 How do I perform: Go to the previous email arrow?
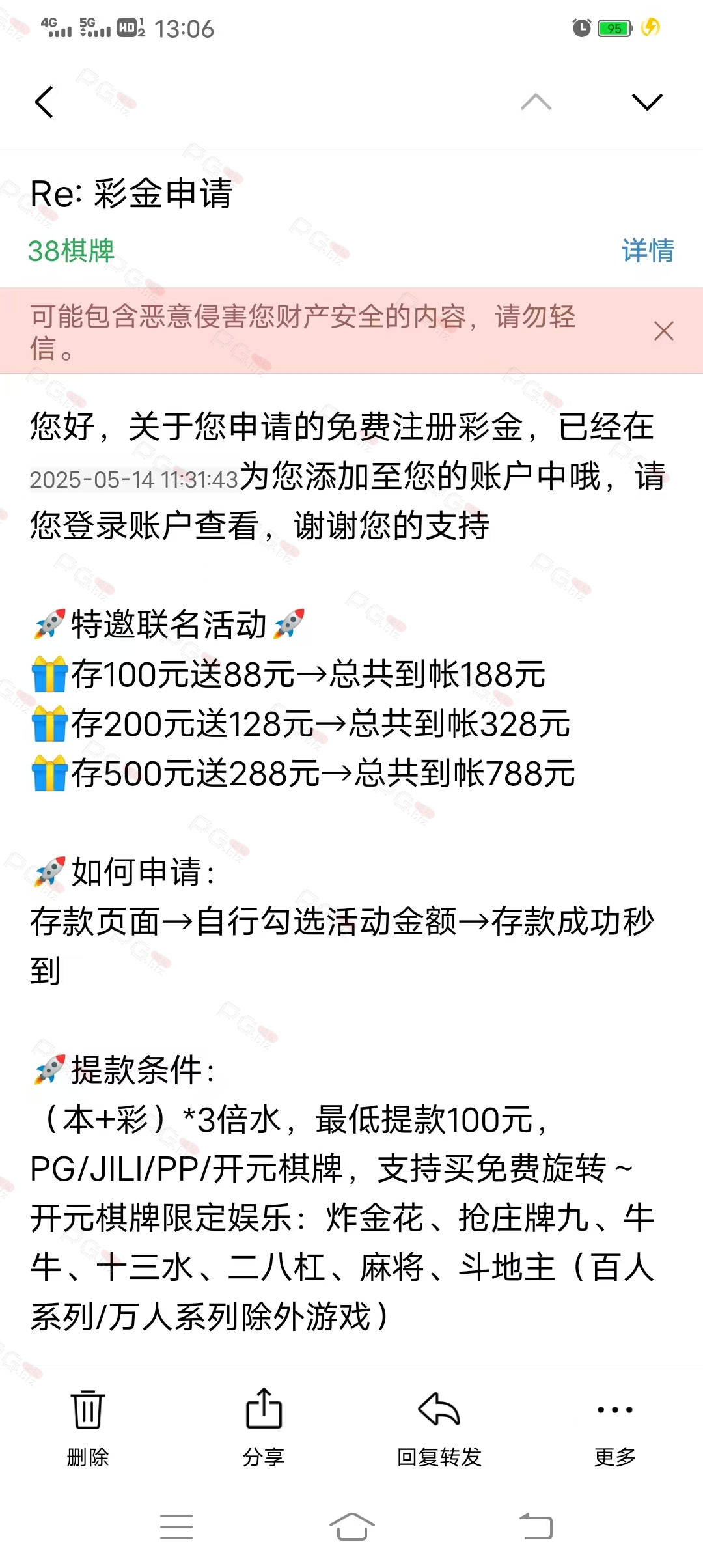click(536, 102)
